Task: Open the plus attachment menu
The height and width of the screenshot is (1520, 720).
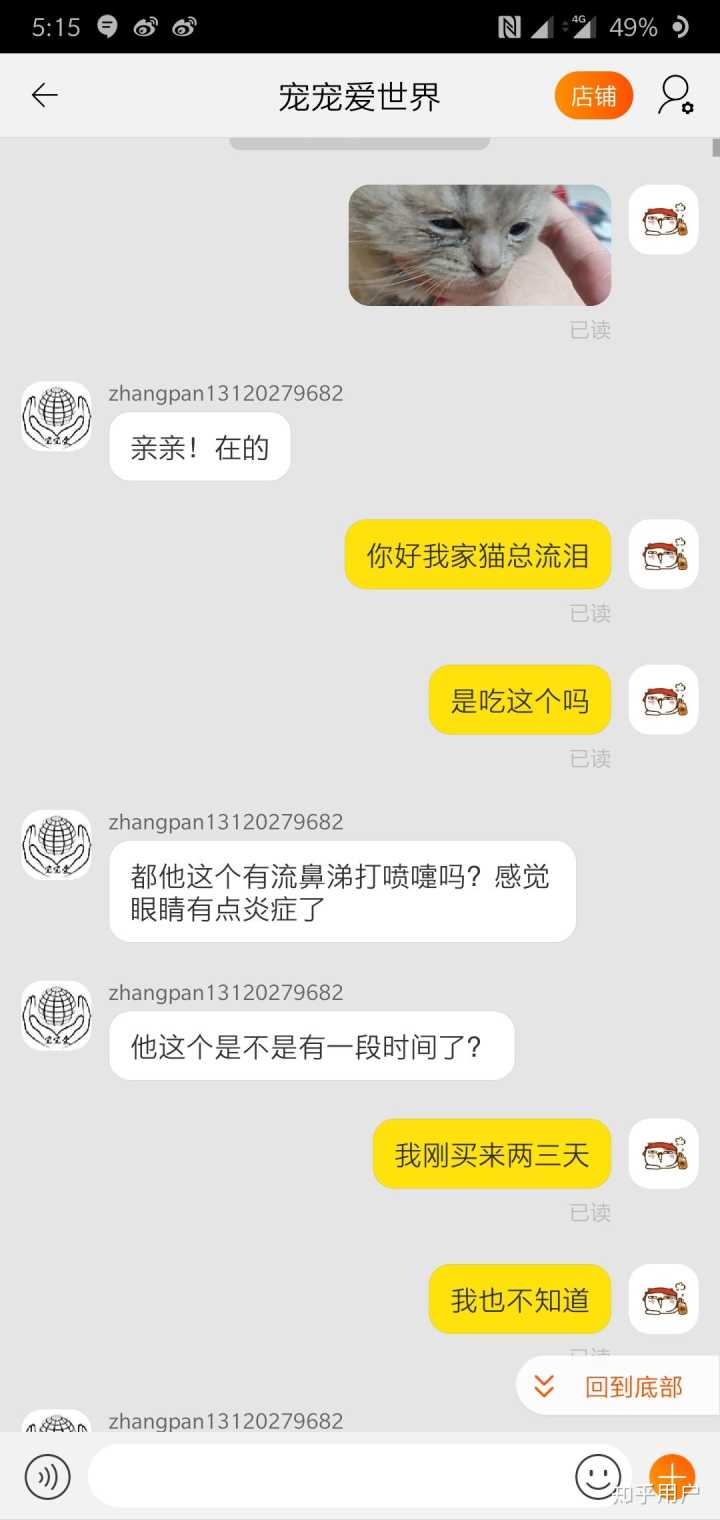Action: point(672,1477)
